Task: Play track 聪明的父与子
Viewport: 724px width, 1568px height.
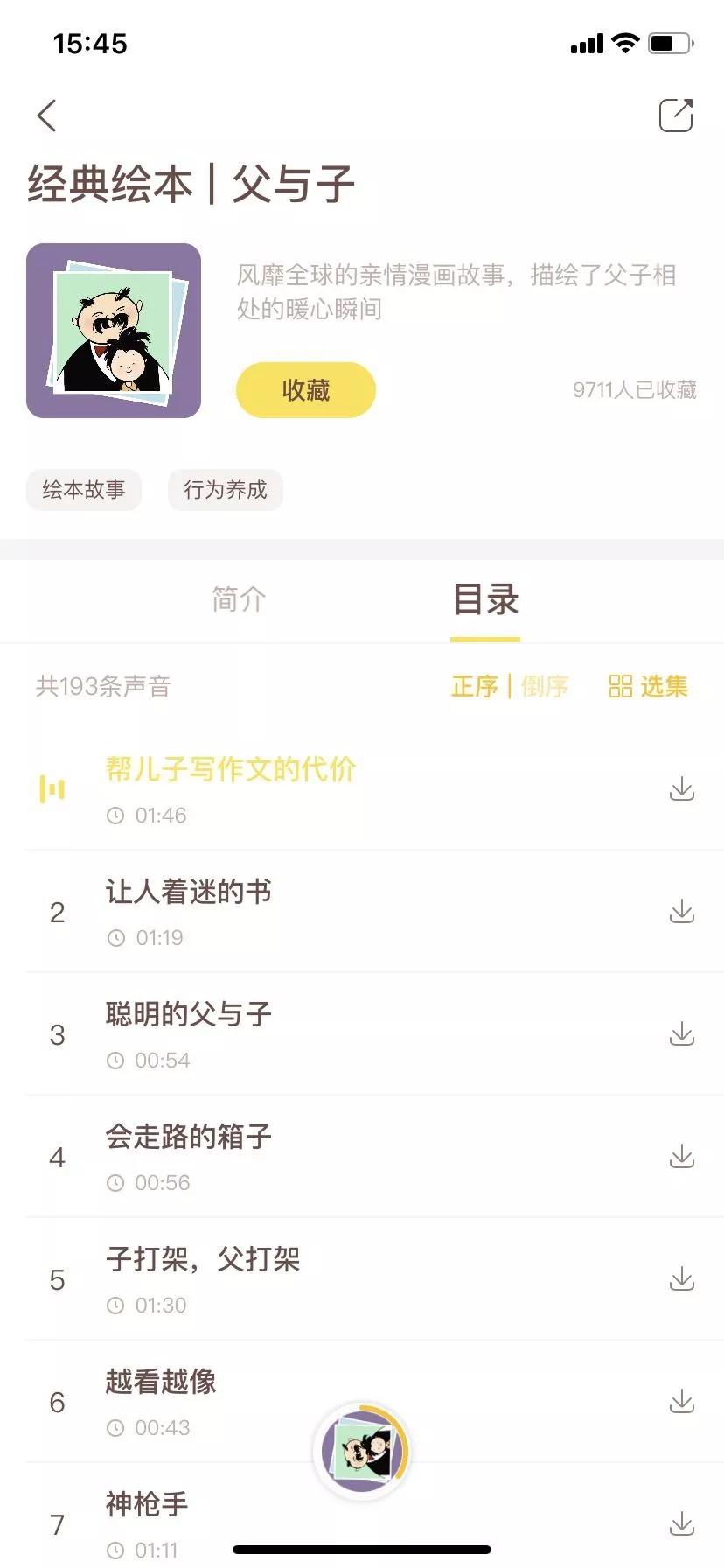Action: tap(189, 1015)
